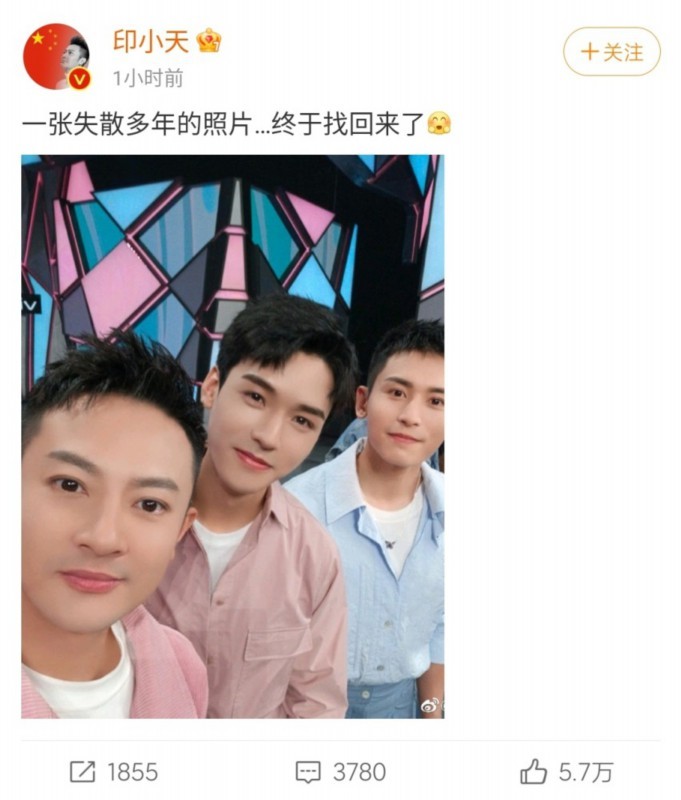Open the posted selfie photo
This screenshot has width=681, height=800.
(232, 436)
